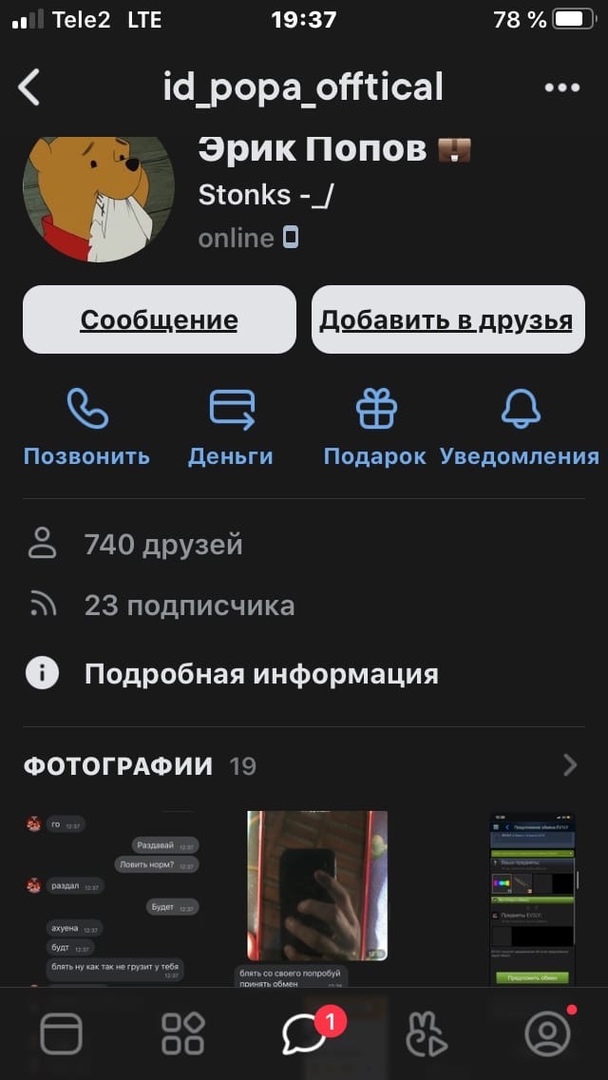Open the three-dot overflow menu
The width and height of the screenshot is (608, 1080).
coord(562,88)
